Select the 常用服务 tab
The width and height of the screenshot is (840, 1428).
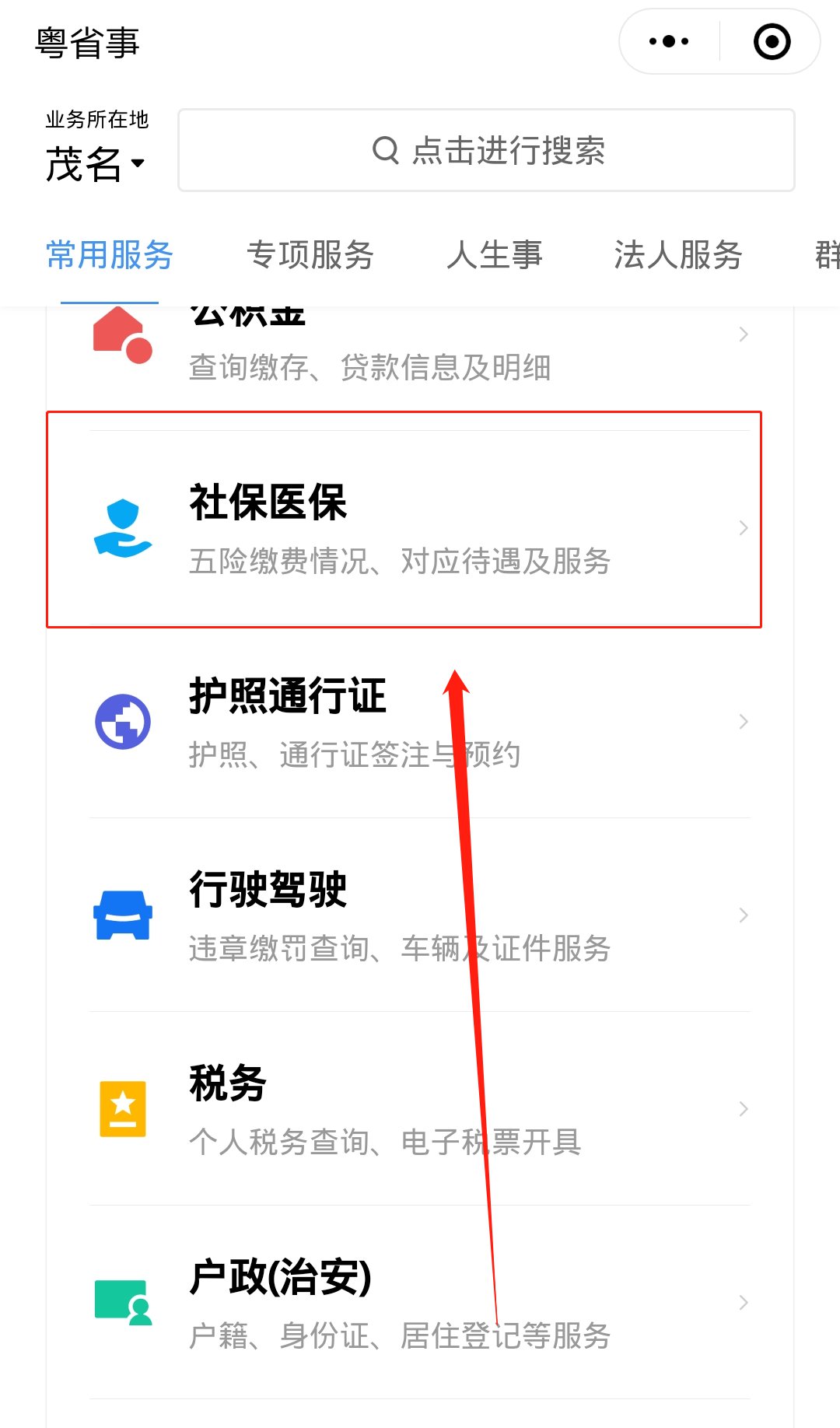point(110,255)
